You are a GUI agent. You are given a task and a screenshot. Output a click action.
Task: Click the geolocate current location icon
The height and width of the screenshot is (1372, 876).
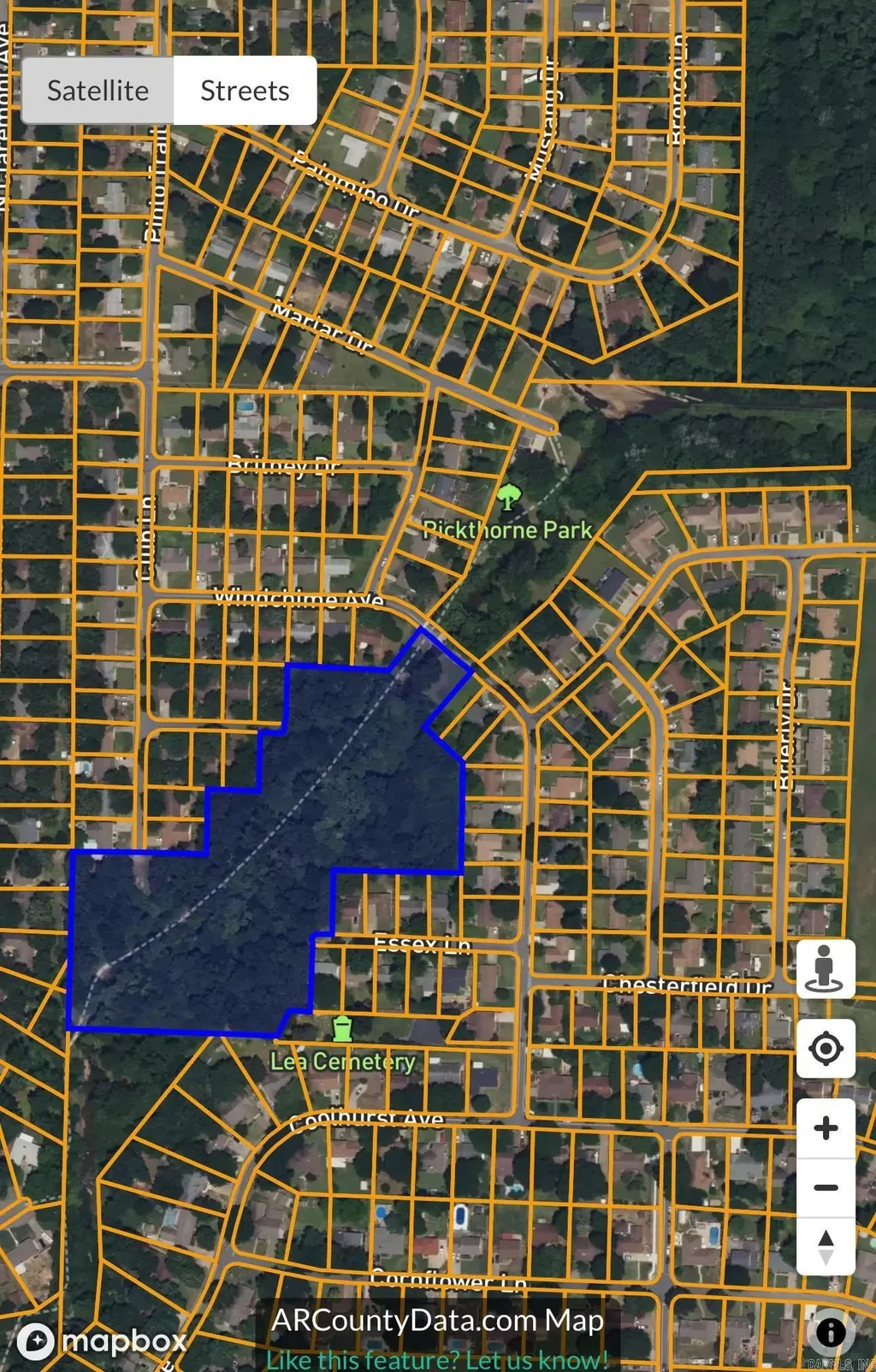point(826,1049)
